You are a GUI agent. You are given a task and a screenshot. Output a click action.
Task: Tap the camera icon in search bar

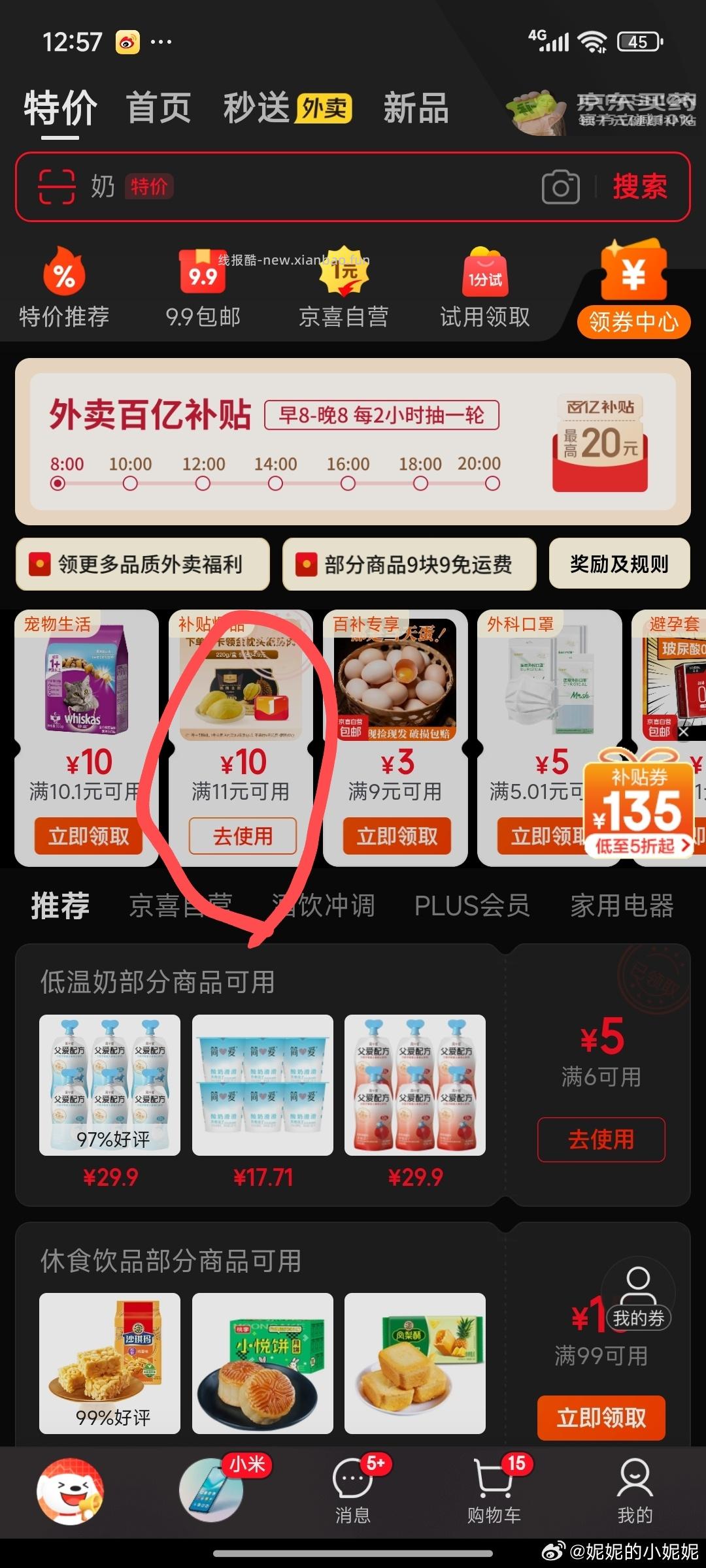[562, 186]
